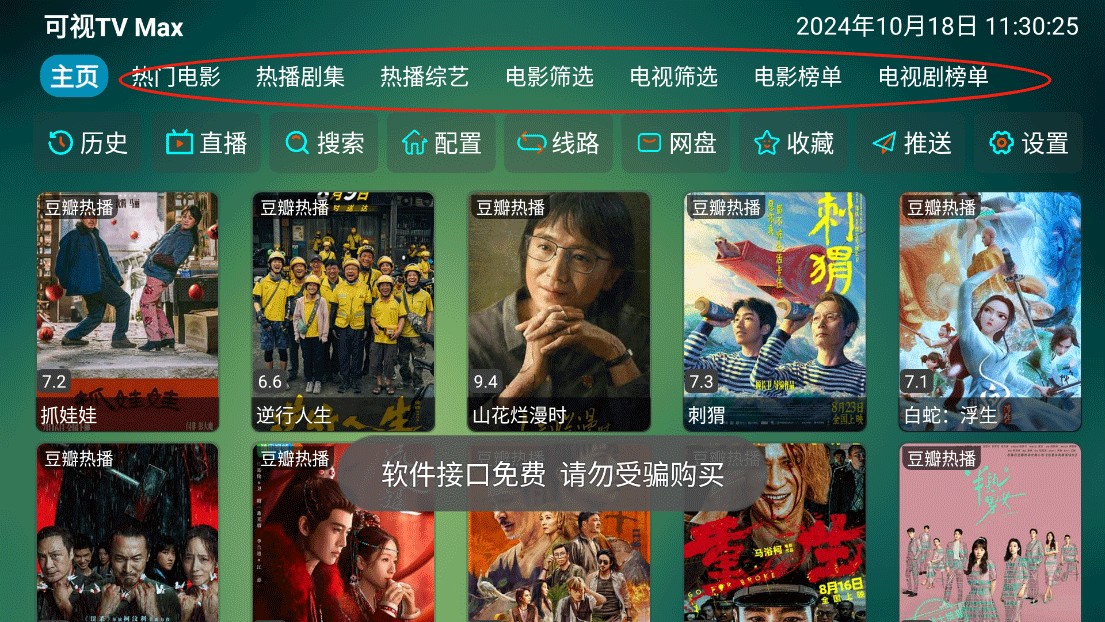Go to 电视筛选 tab
1105x622 pixels.
tap(673, 77)
